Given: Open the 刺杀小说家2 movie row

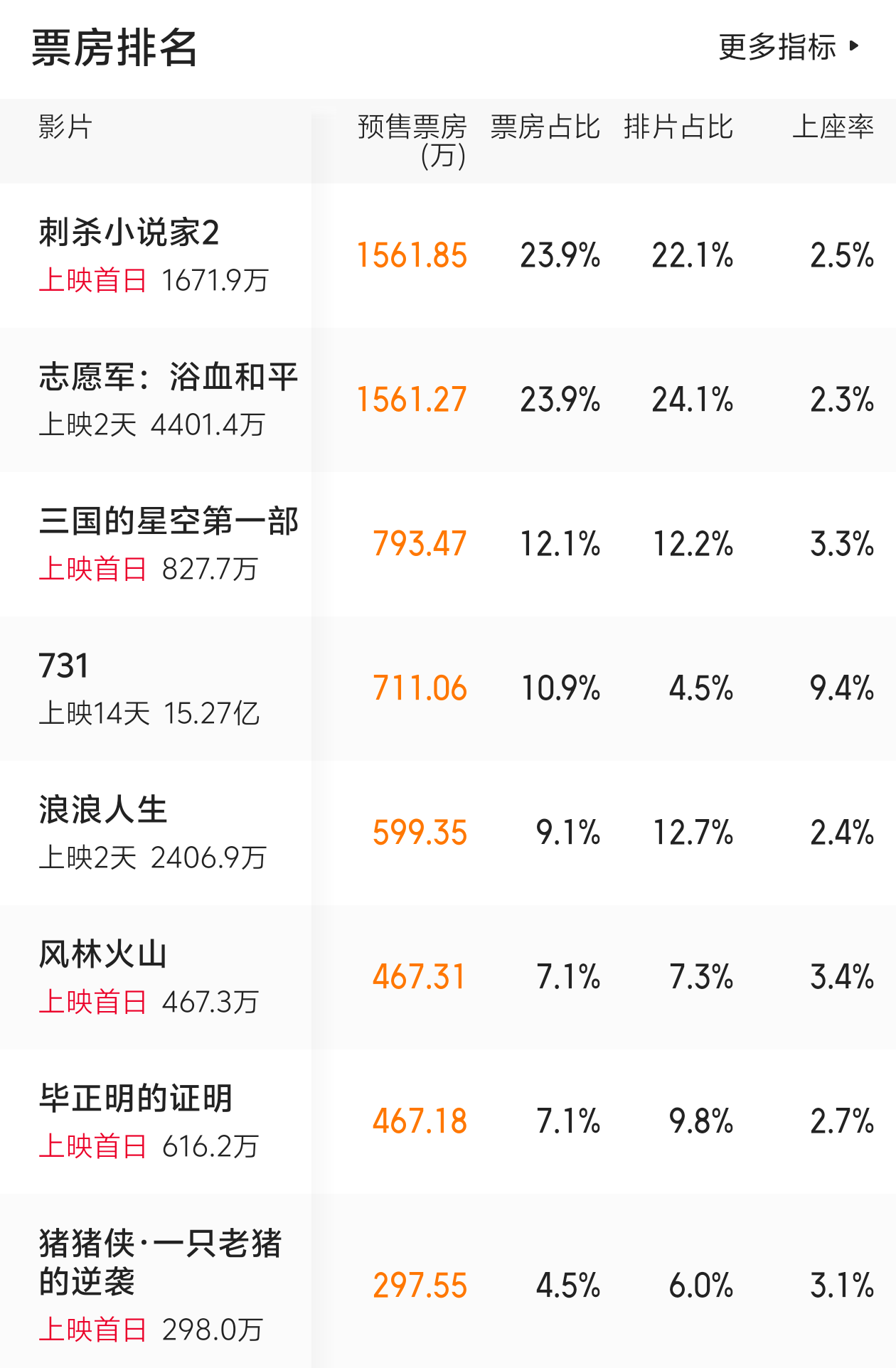Looking at the screenshot, I should (448, 255).
